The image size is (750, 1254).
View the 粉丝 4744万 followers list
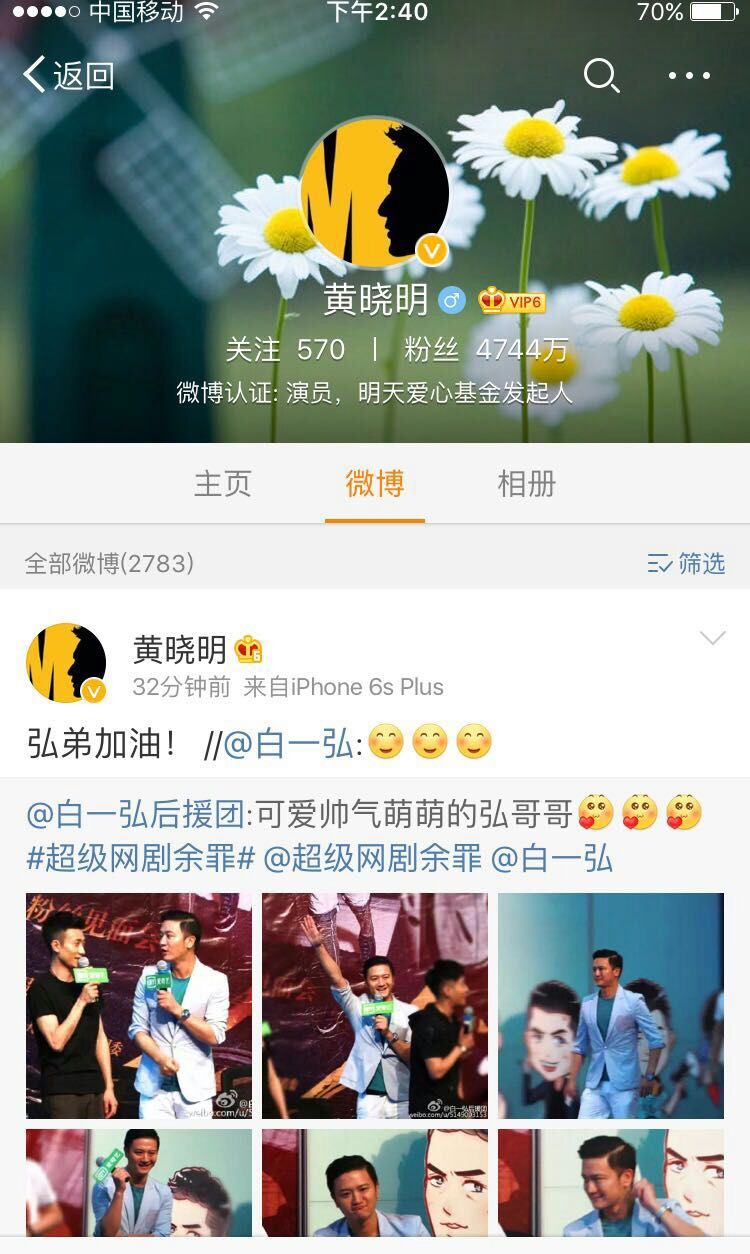pos(486,349)
